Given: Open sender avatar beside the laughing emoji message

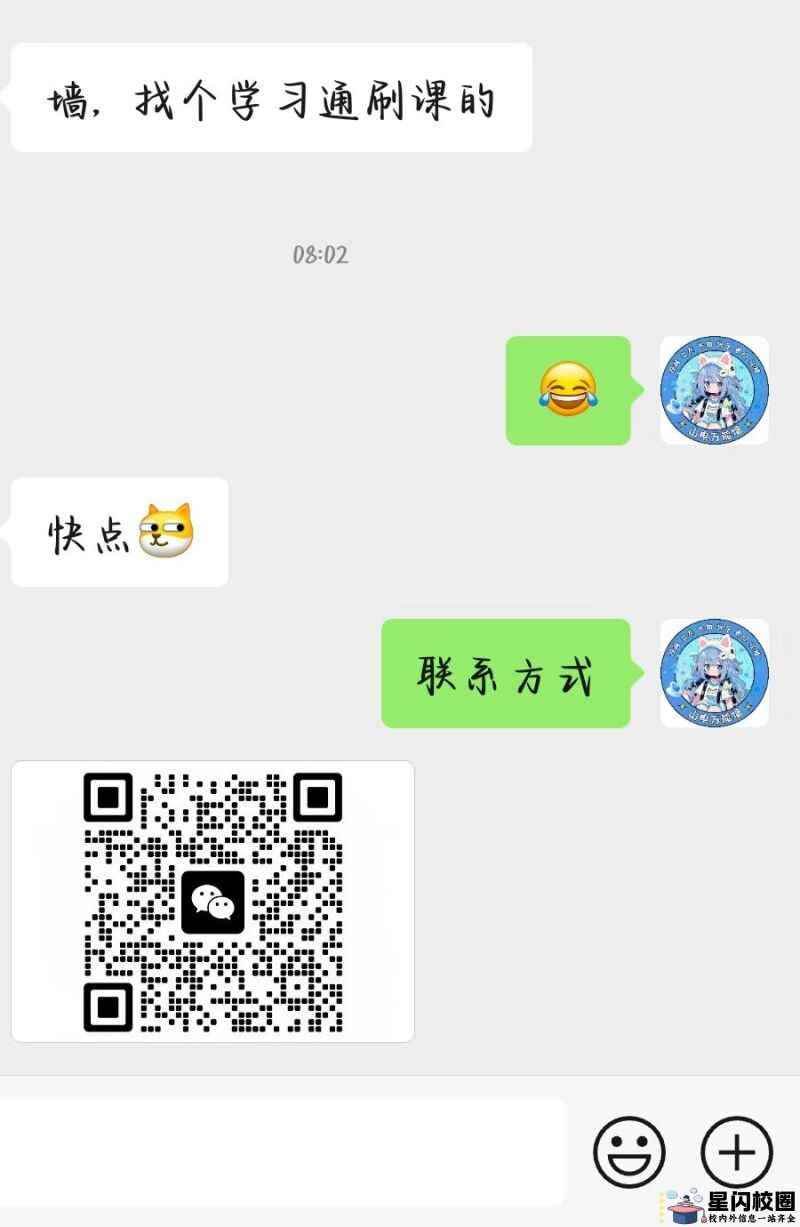Looking at the screenshot, I should (714, 390).
